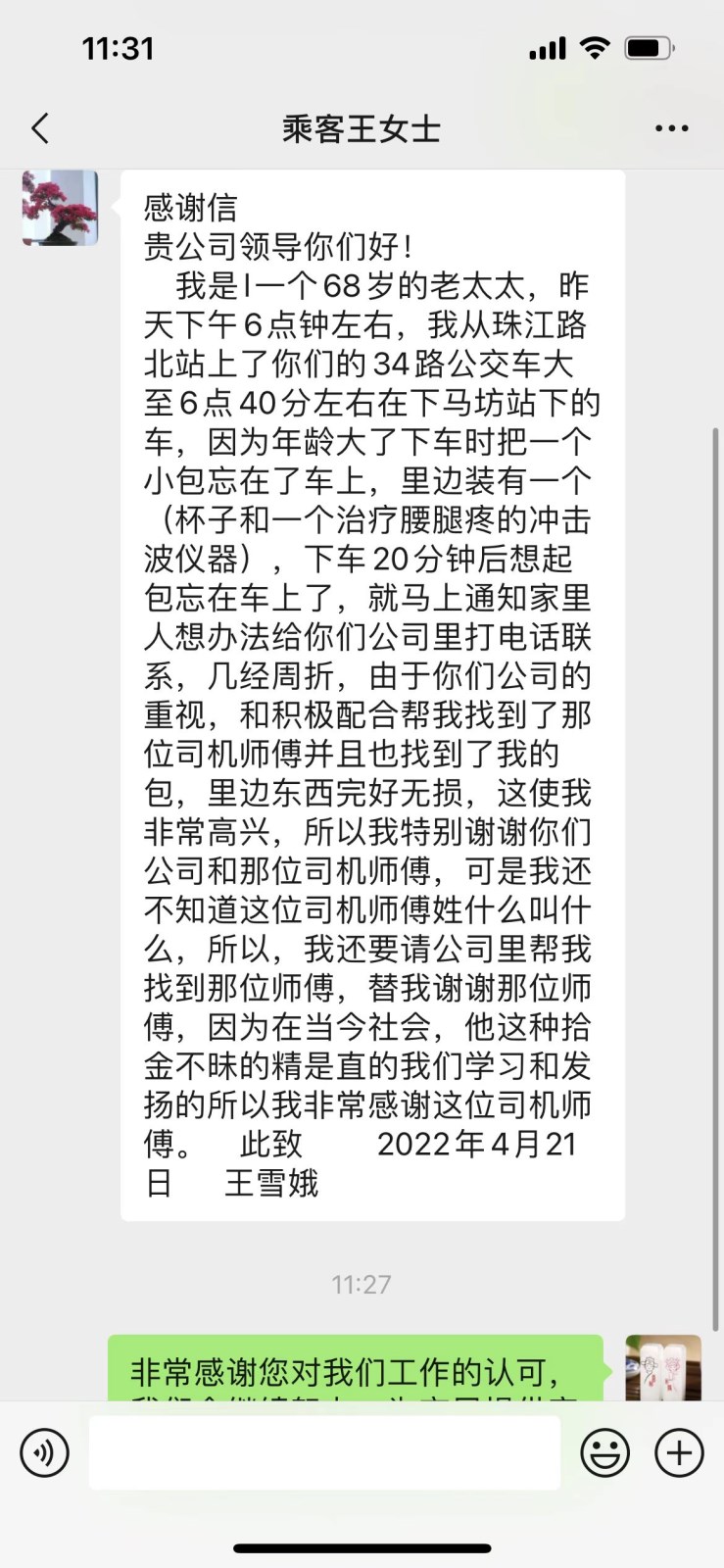This screenshot has height=1568, width=724.
Task: Switch to voice message input
Action: [x=44, y=1452]
